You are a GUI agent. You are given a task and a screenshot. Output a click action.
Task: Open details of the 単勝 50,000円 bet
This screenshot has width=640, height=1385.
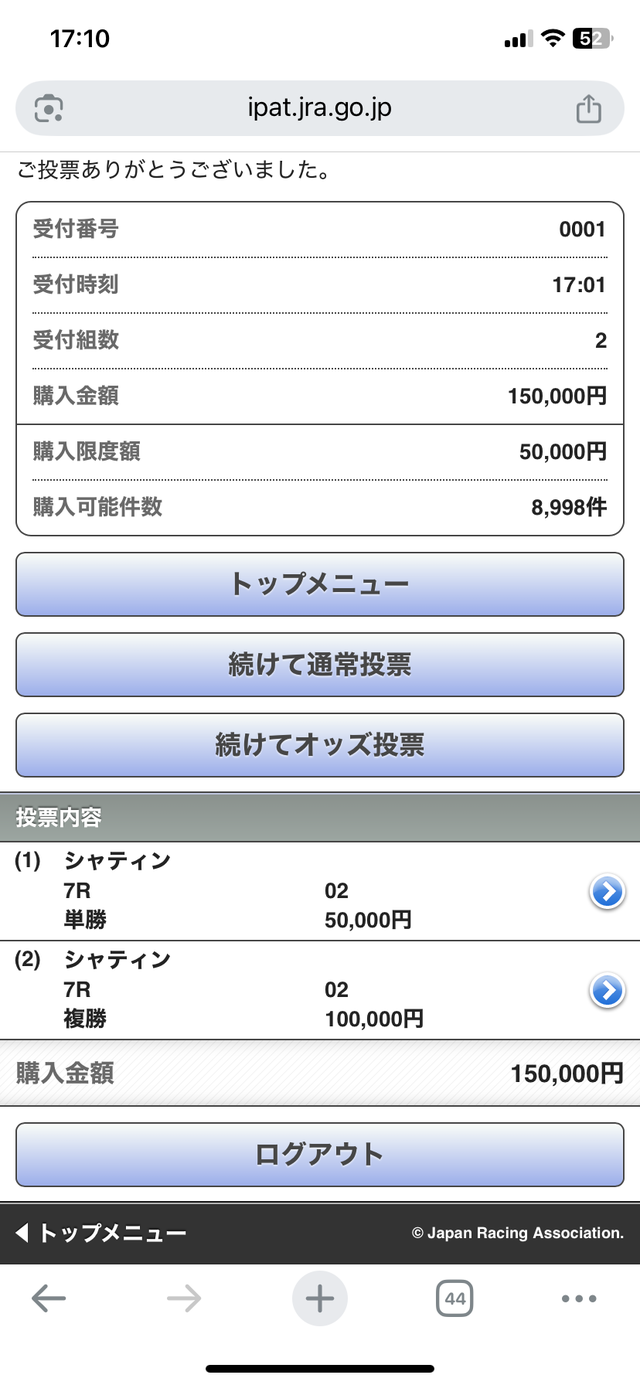tap(607, 892)
